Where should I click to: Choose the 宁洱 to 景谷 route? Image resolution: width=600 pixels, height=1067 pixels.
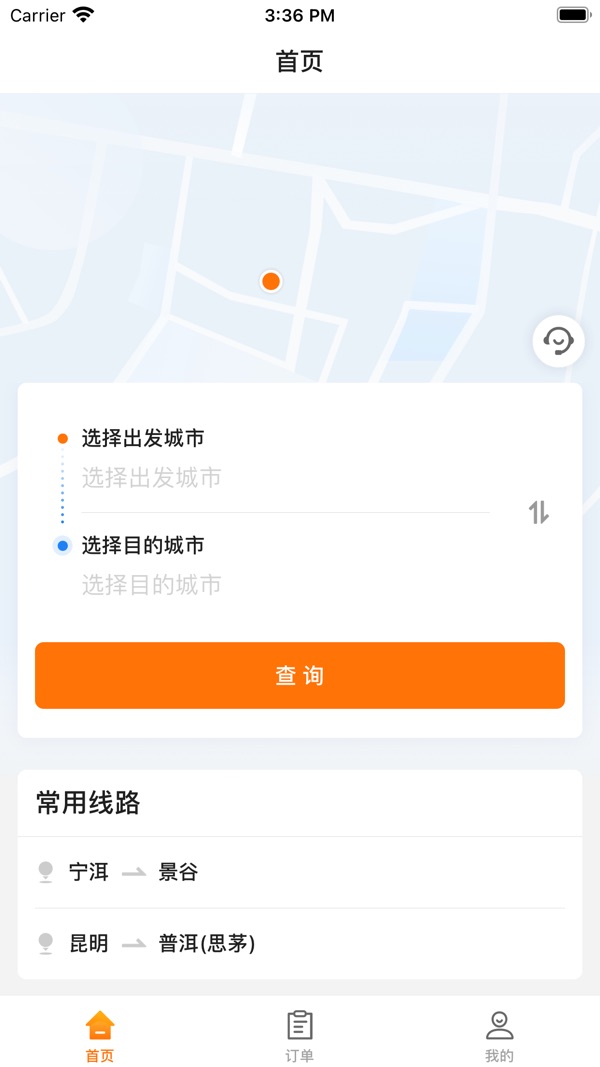tap(300, 872)
